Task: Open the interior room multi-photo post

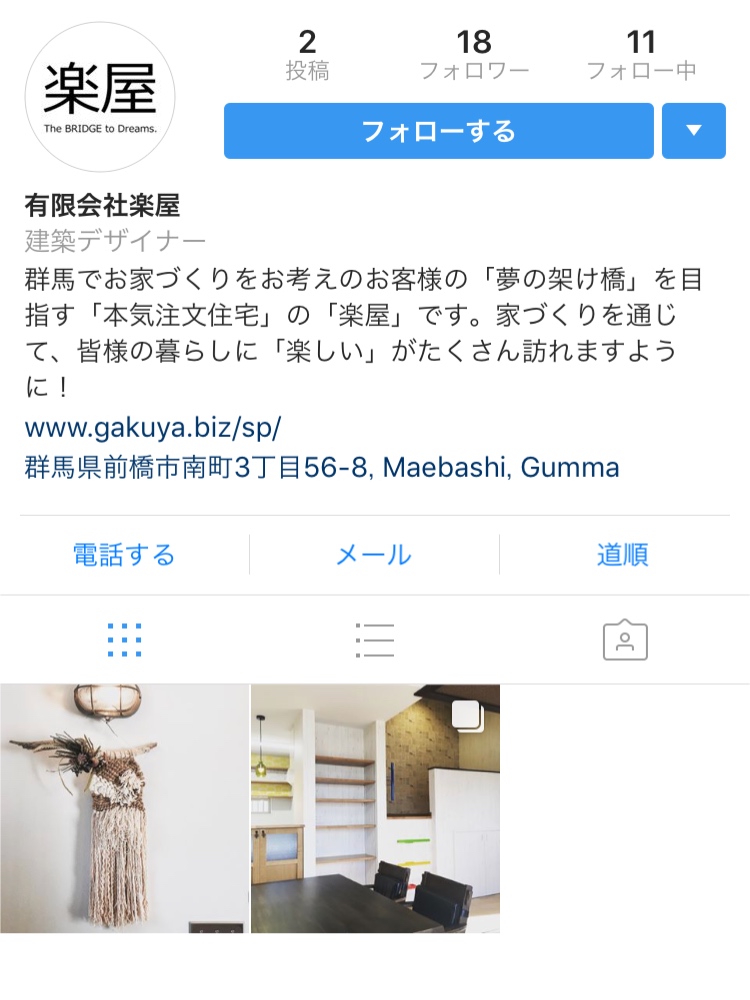Action: tap(375, 808)
